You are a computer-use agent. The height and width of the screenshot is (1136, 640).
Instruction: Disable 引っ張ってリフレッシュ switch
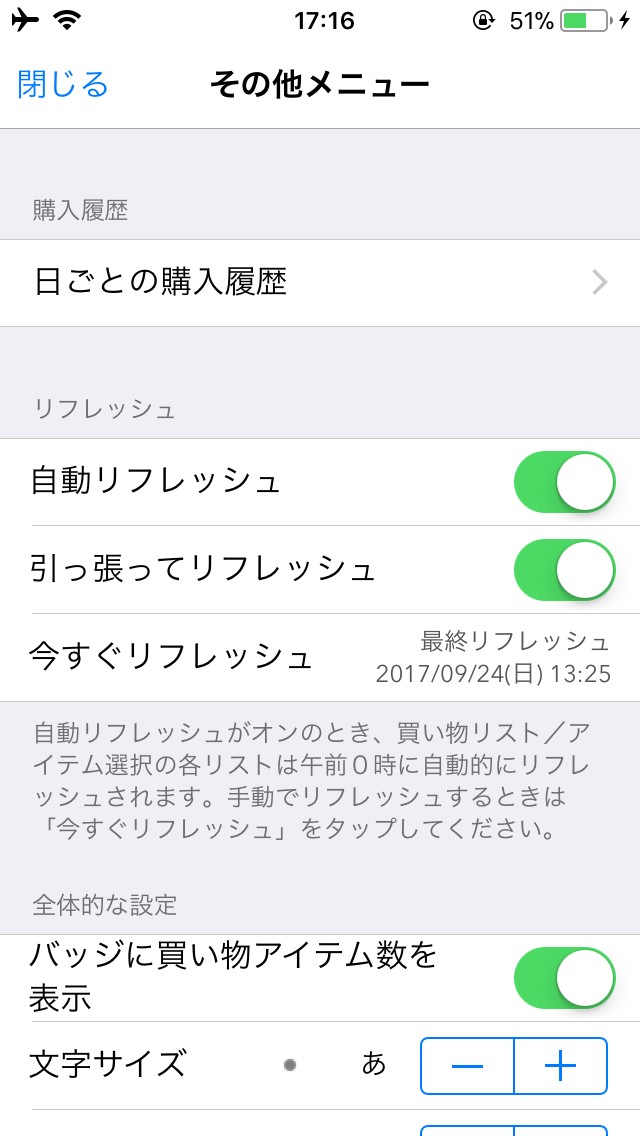click(564, 570)
